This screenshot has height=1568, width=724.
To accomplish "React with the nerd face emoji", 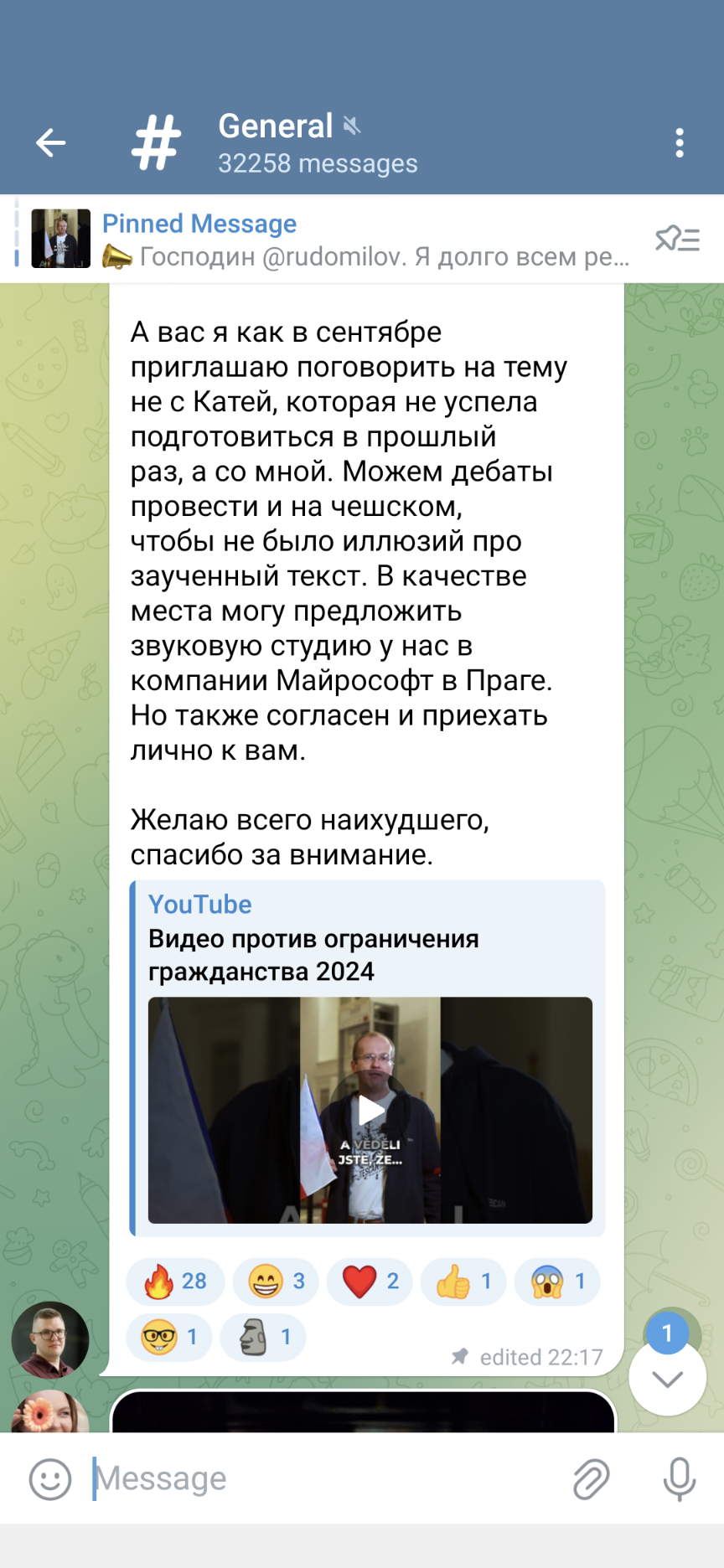I will pos(168,1337).
